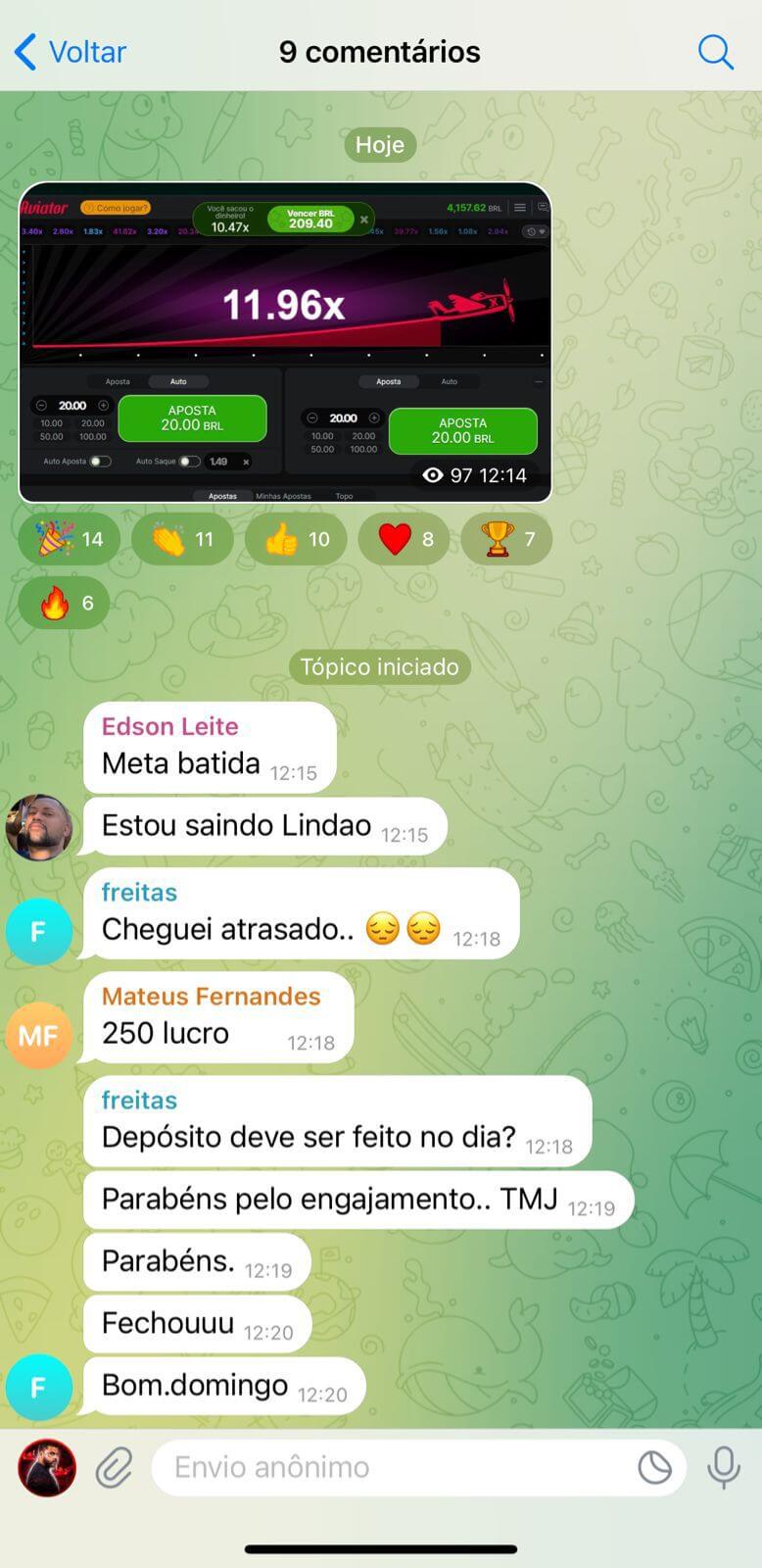The image size is (762, 1568).
Task: Go back with the Voltar button
Action: 71,52
